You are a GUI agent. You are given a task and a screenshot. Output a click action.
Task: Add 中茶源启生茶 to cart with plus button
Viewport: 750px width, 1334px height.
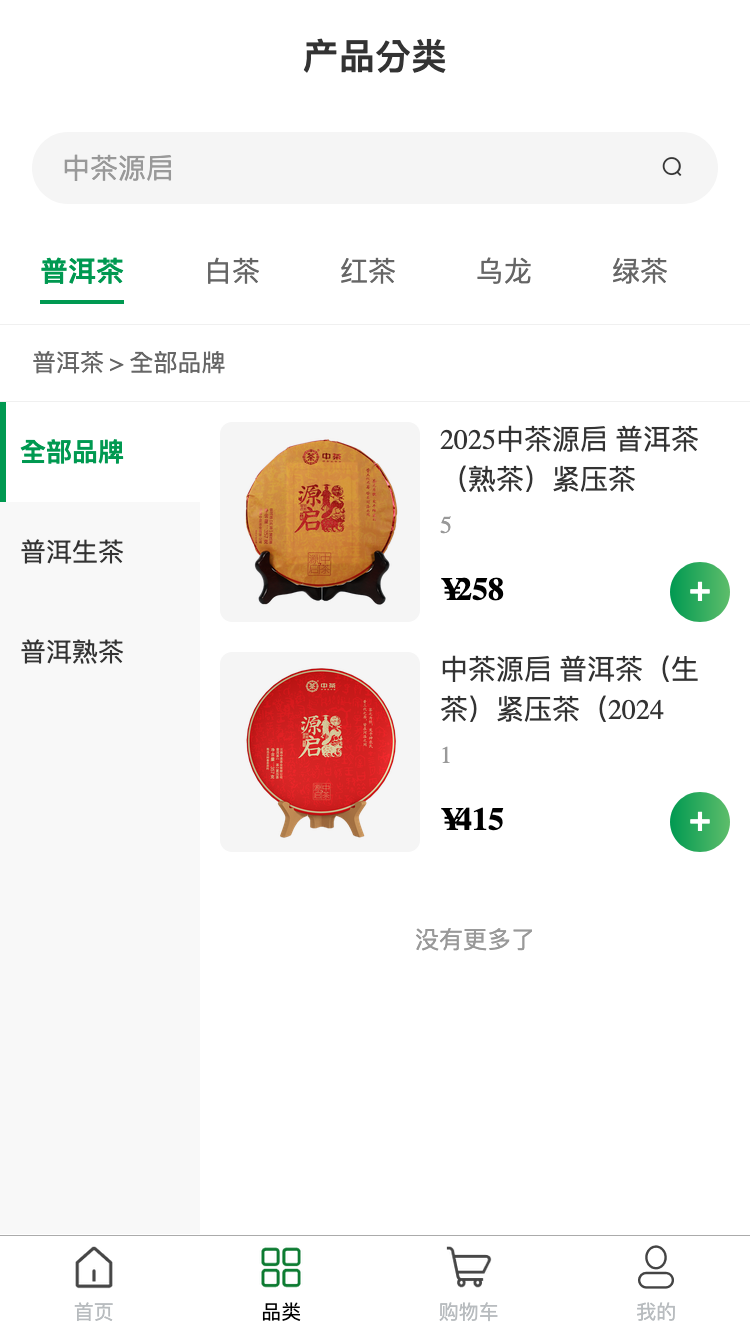[x=700, y=822]
